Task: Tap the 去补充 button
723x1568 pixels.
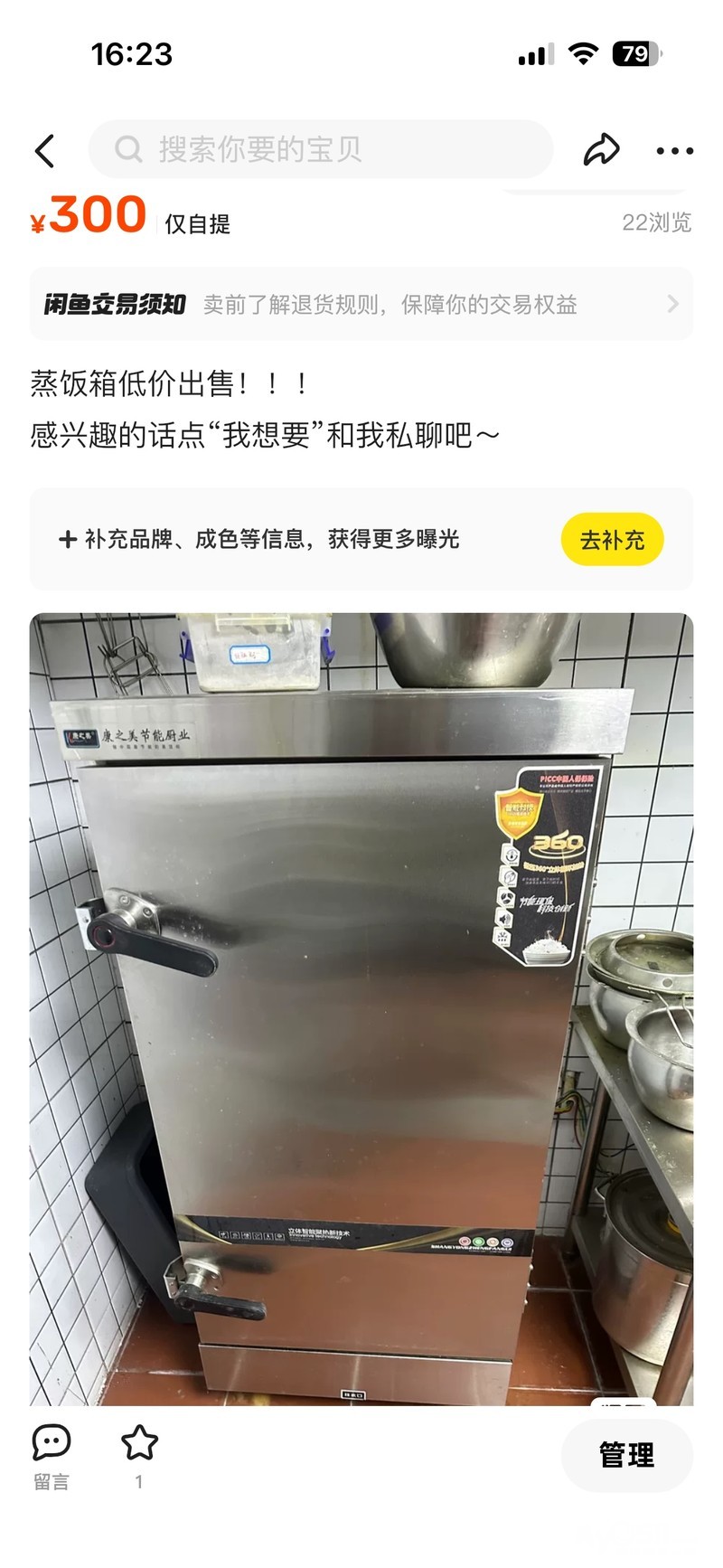Action: 612,540
